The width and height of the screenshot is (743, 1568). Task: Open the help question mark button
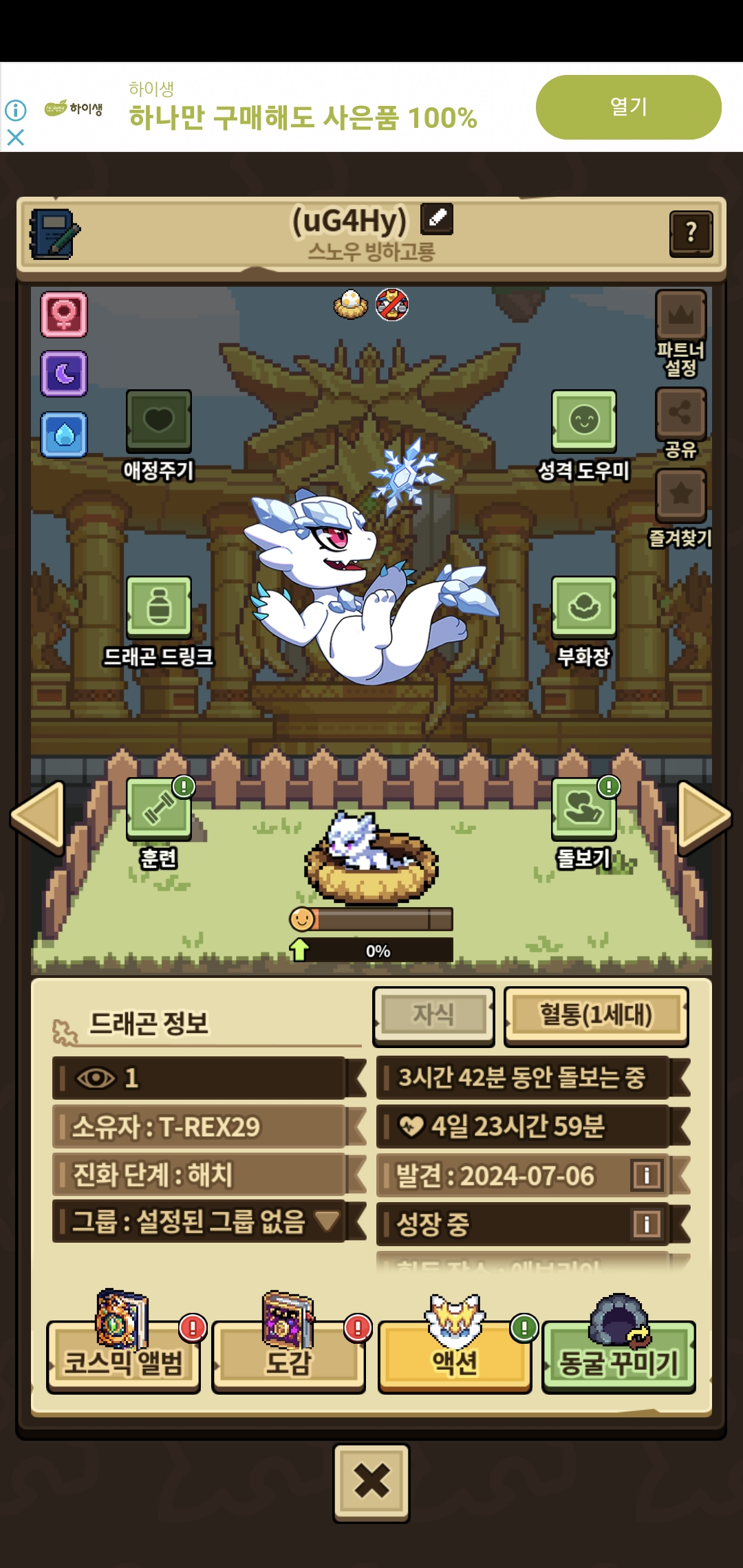[x=691, y=234]
